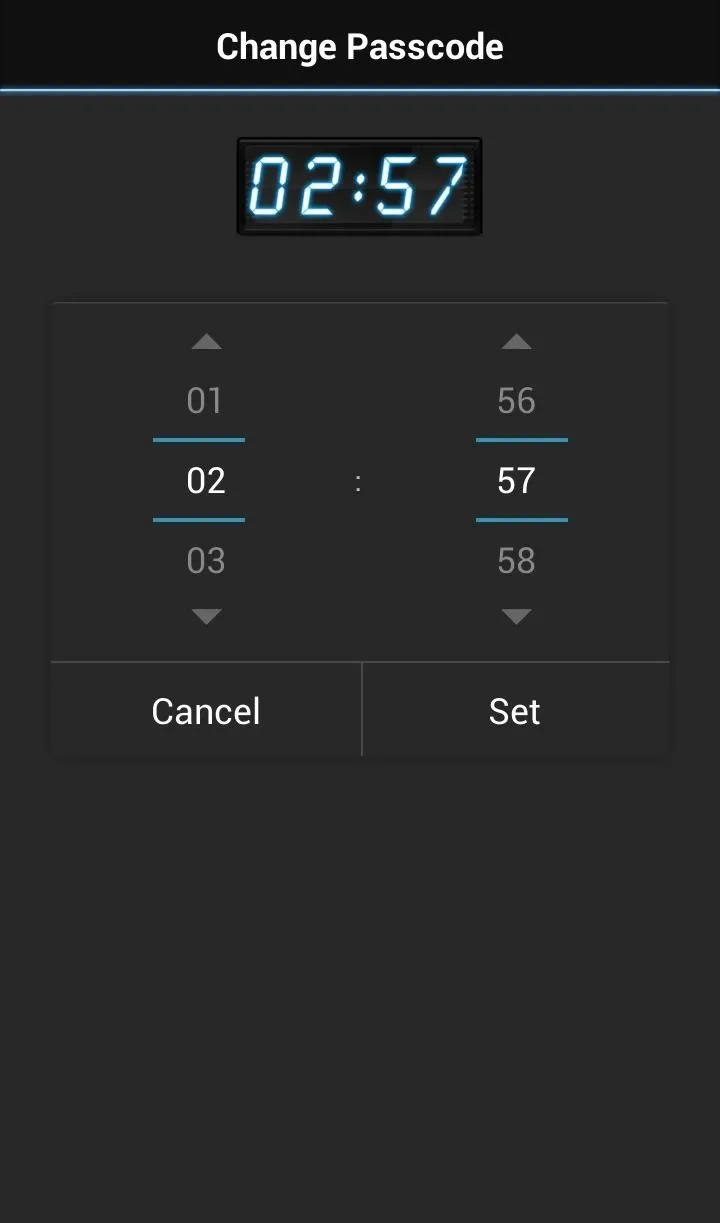The image size is (720, 1223).
Task: Cancel the passcode change
Action: 206,711
